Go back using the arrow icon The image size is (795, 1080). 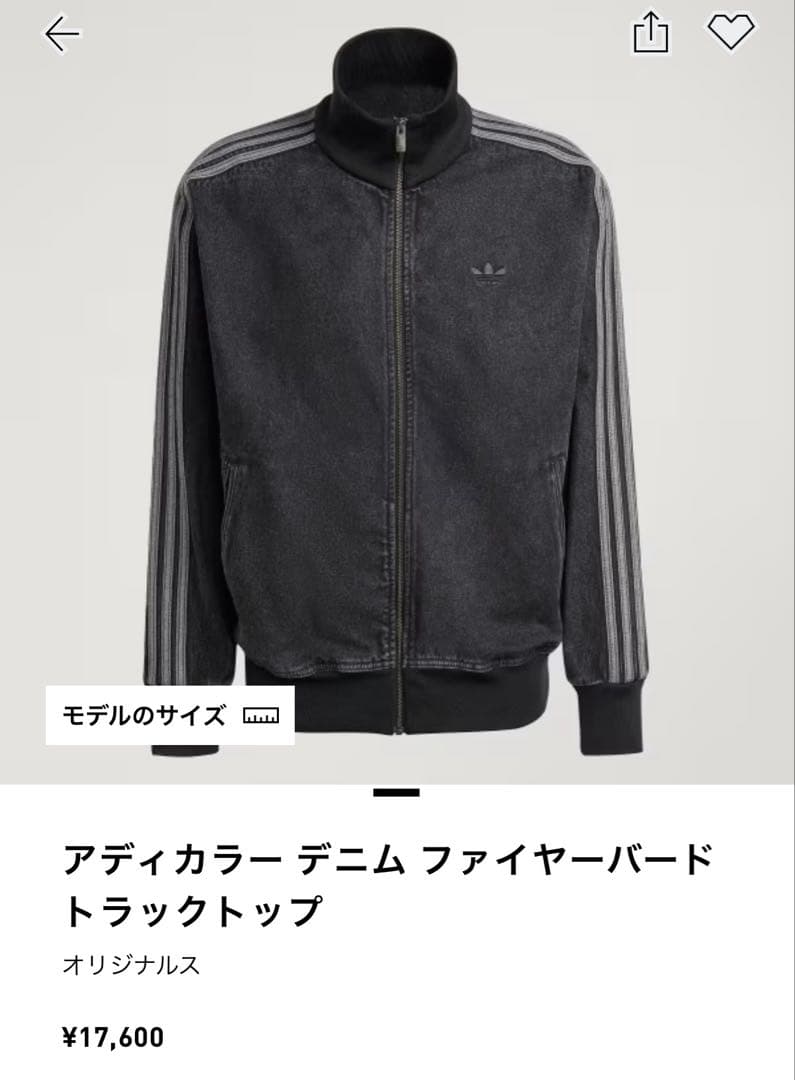(62, 35)
